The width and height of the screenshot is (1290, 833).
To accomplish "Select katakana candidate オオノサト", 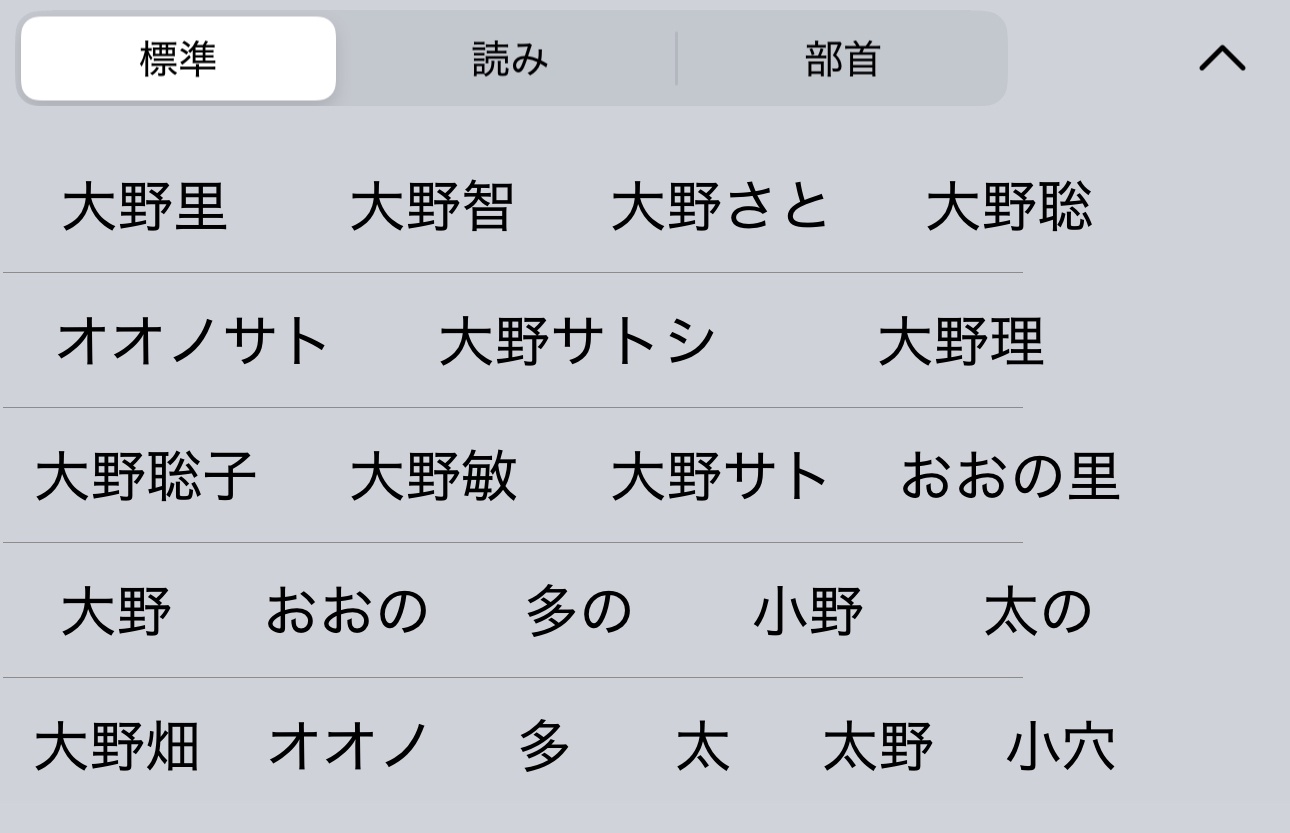I will (x=193, y=341).
